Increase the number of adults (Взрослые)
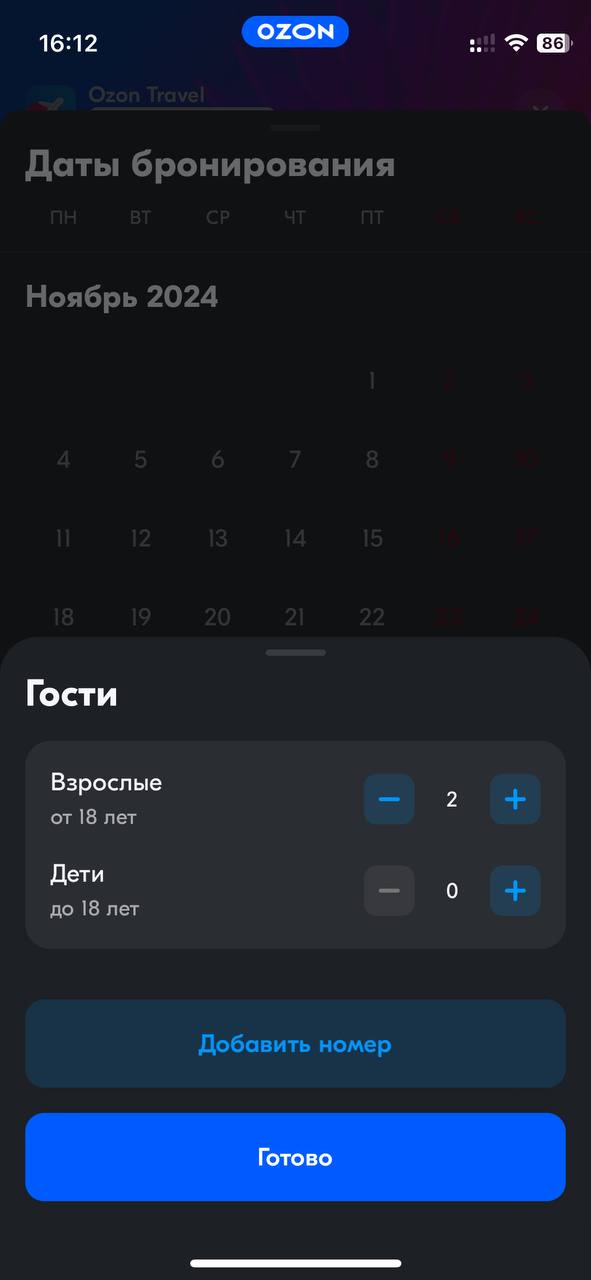Screen dimensions: 591x1280 (515, 799)
